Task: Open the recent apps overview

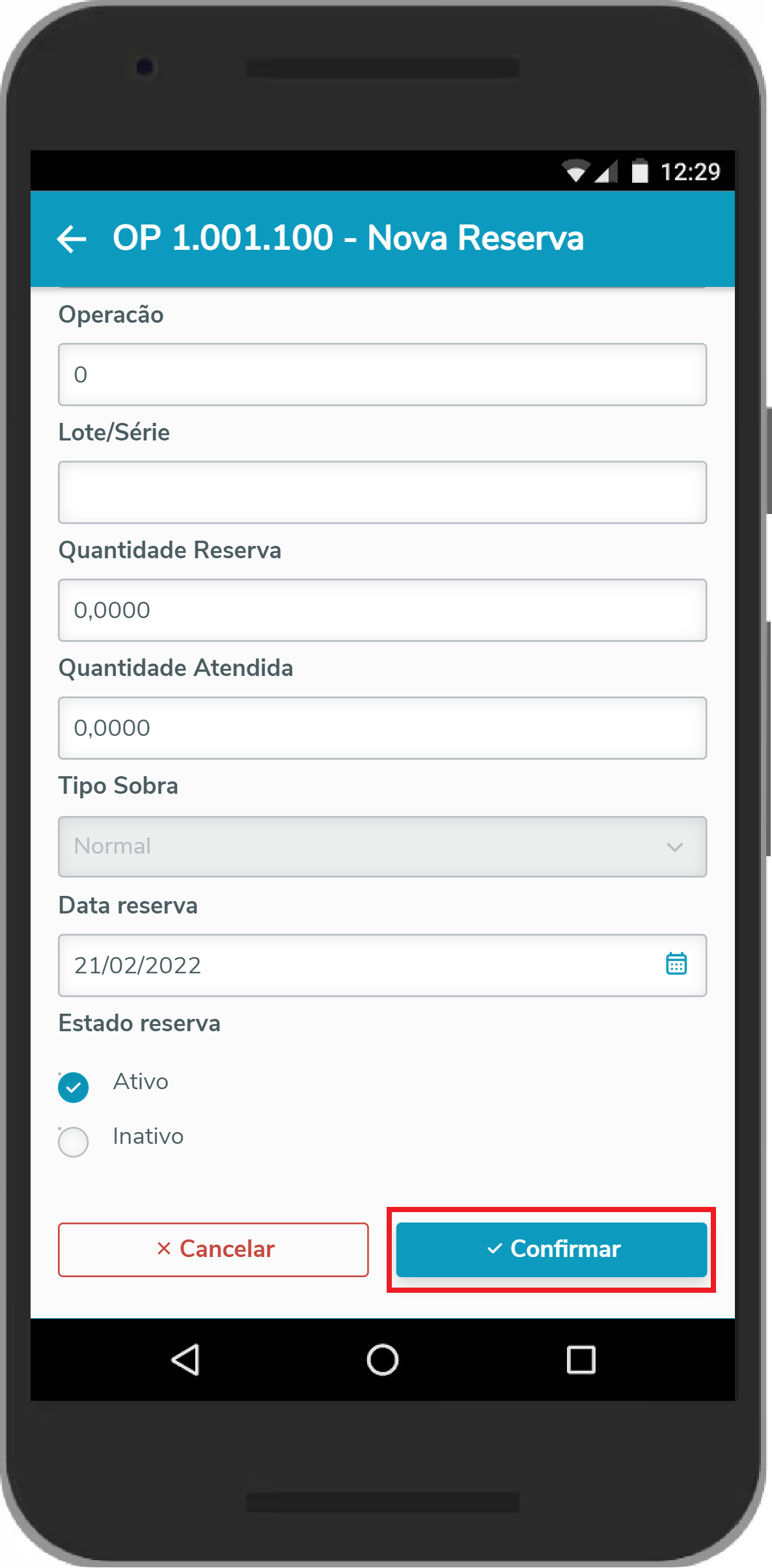Action: pyautogui.click(x=581, y=1360)
